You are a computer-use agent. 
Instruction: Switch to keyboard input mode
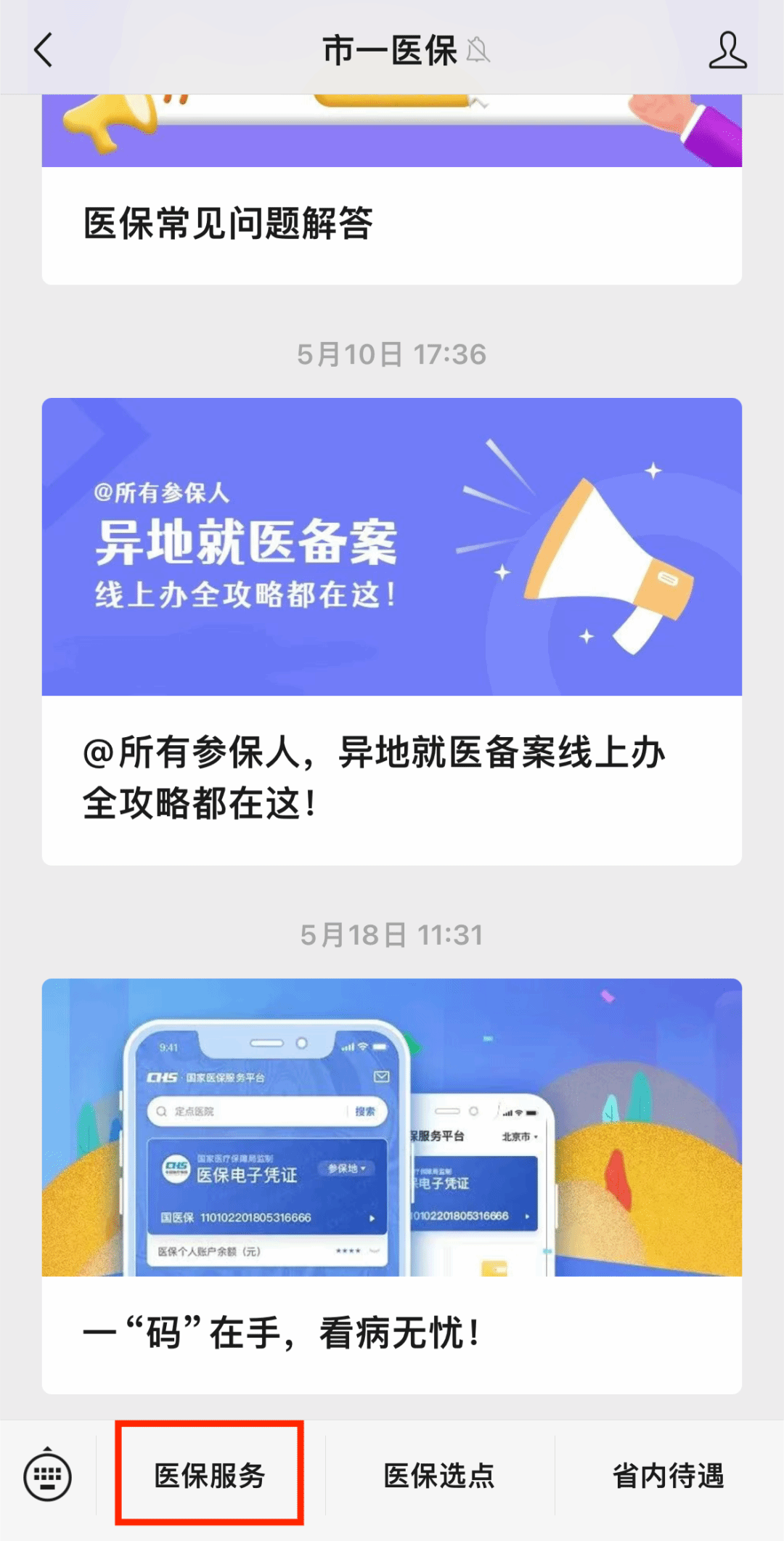click(48, 1476)
